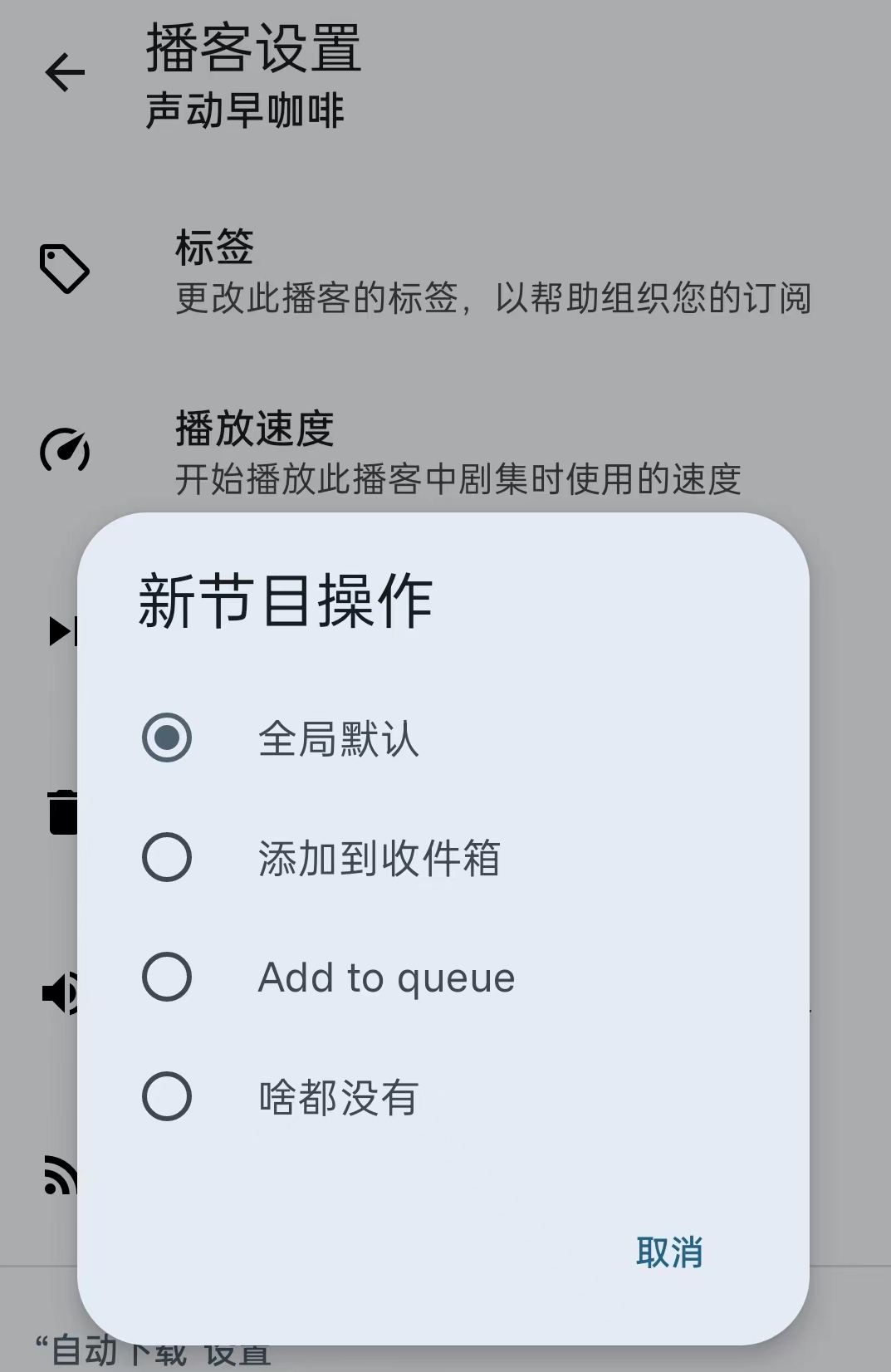Click the tag icon next to 标签

tap(63, 268)
